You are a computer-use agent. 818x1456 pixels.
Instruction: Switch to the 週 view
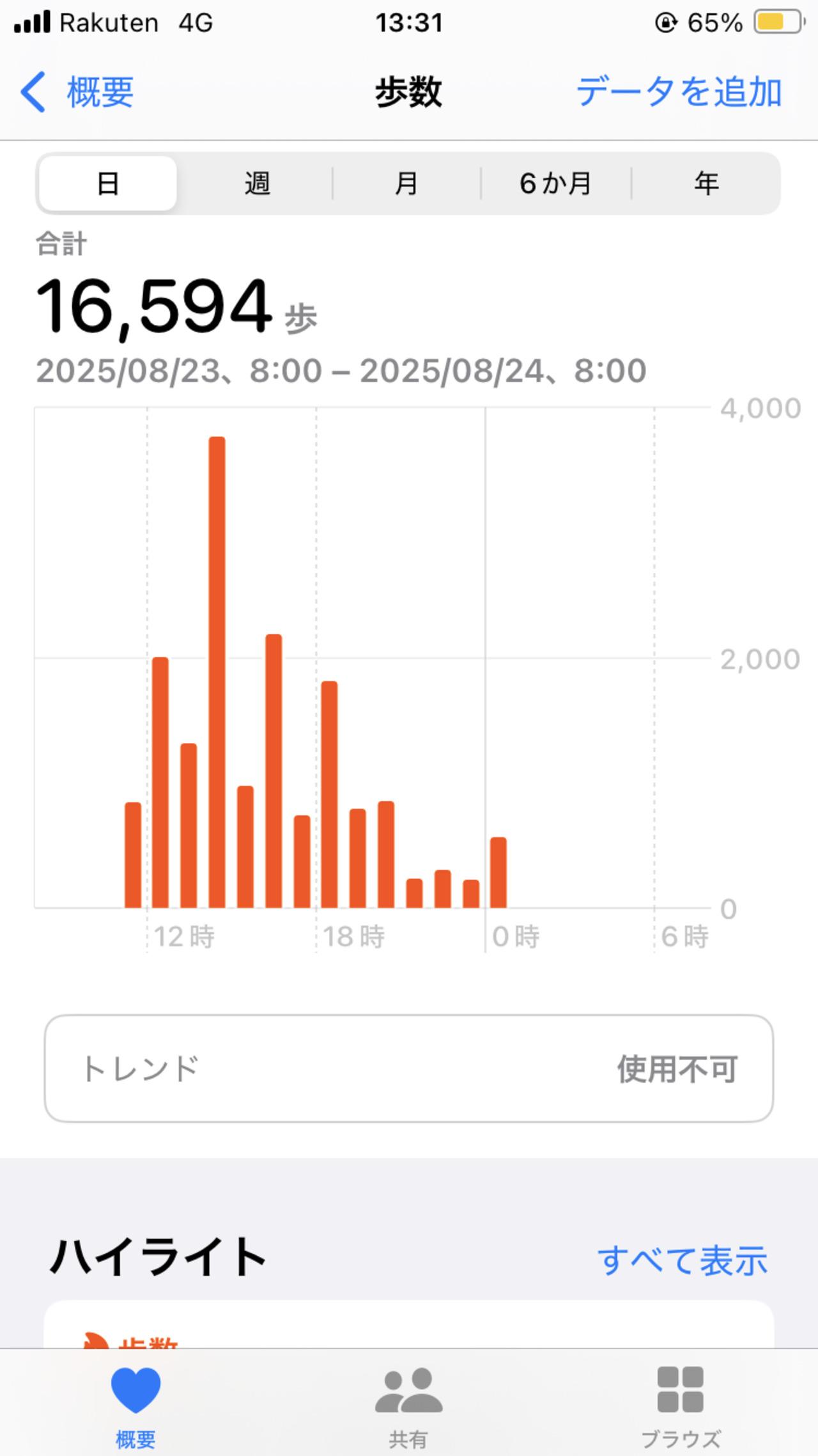tap(258, 184)
